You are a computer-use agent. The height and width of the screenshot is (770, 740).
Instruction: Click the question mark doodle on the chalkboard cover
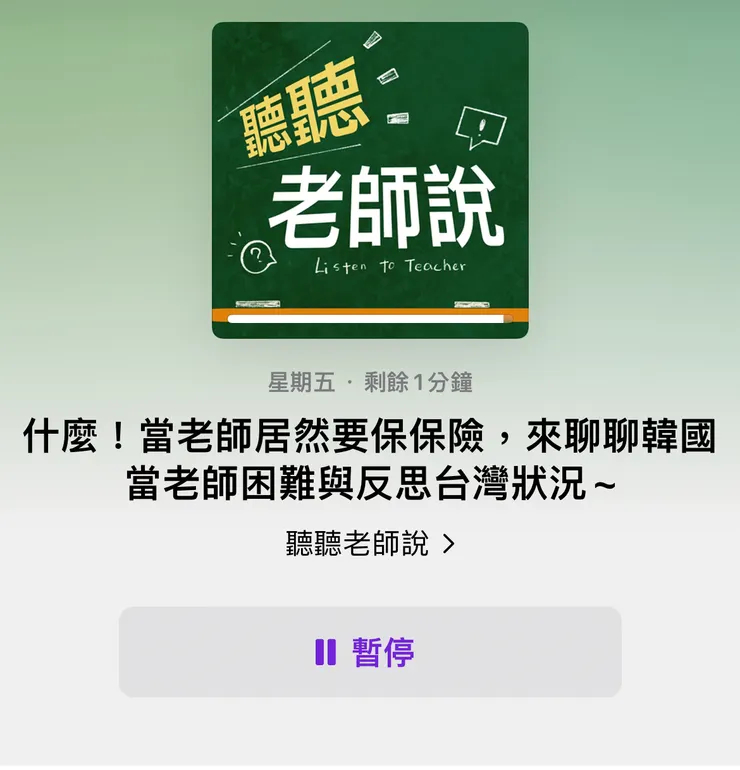point(257,258)
